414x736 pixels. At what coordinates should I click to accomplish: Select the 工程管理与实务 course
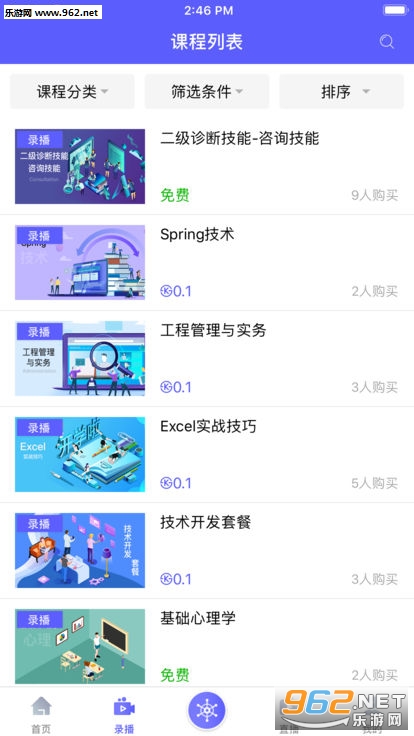(207, 359)
